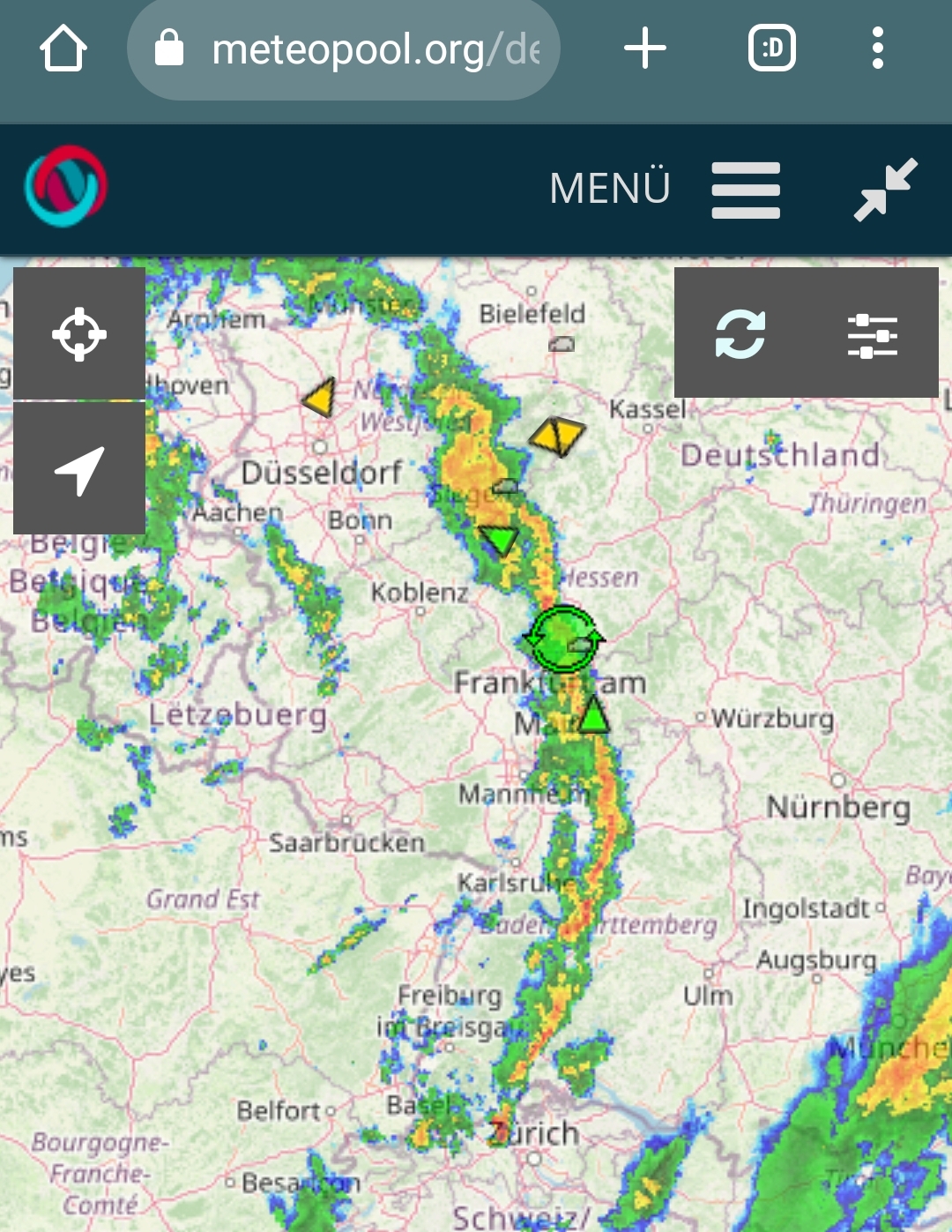Center map with the crosshair button
The height and width of the screenshot is (1232, 952).
point(79,334)
